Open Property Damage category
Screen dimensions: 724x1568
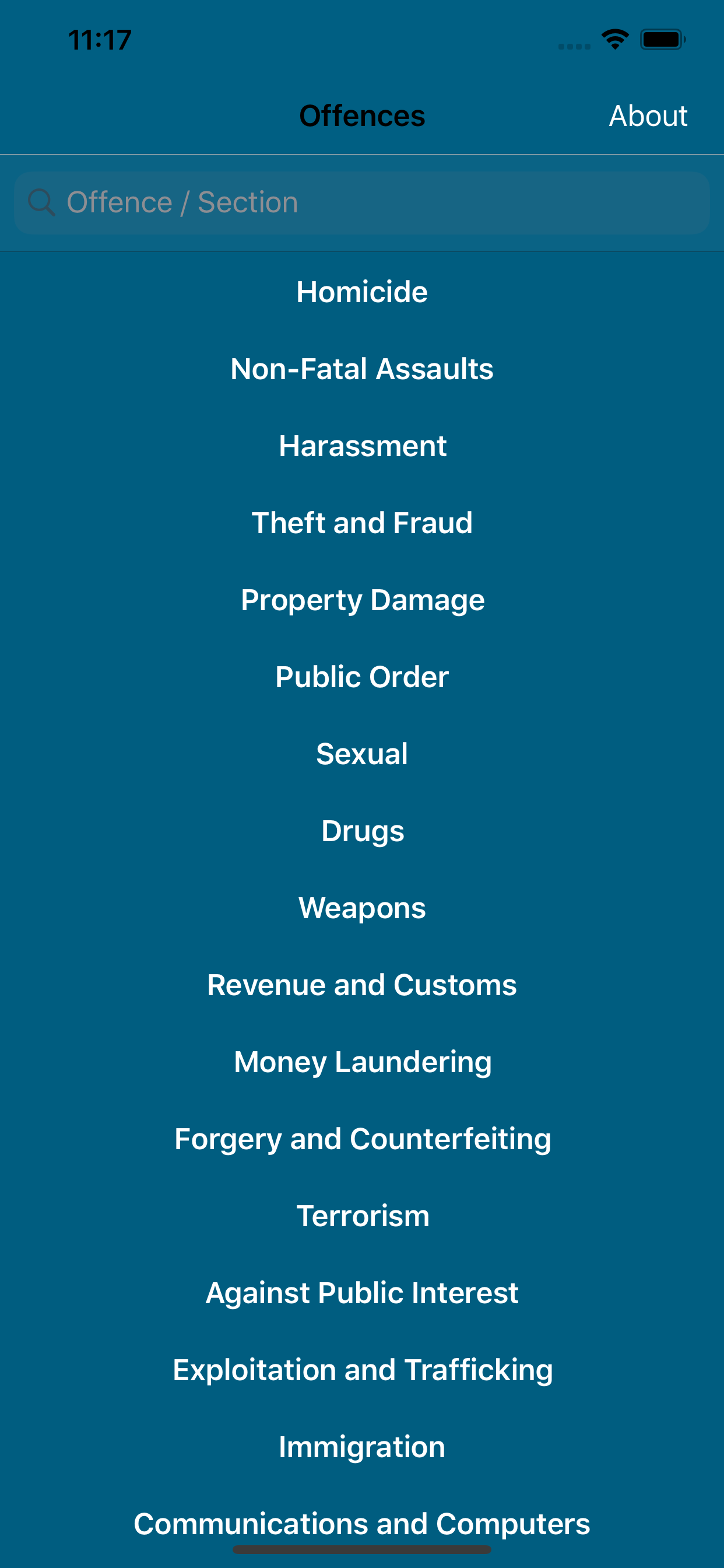click(x=362, y=600)
